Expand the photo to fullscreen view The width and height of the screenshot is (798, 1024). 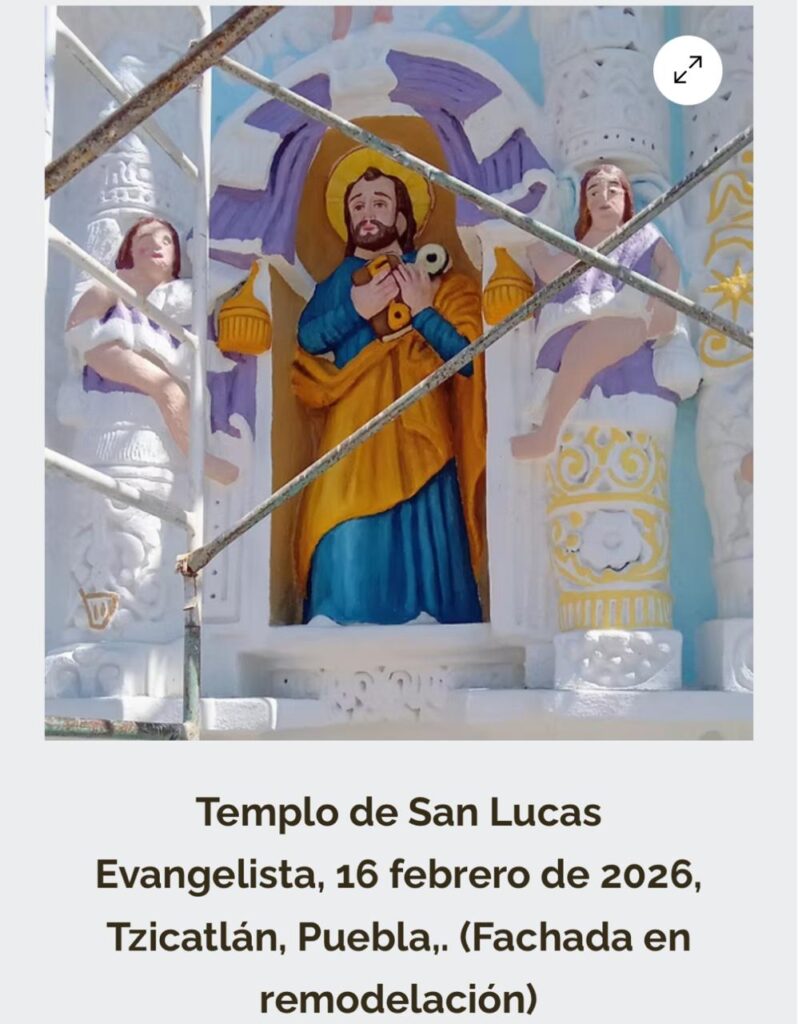click(687, 70)
